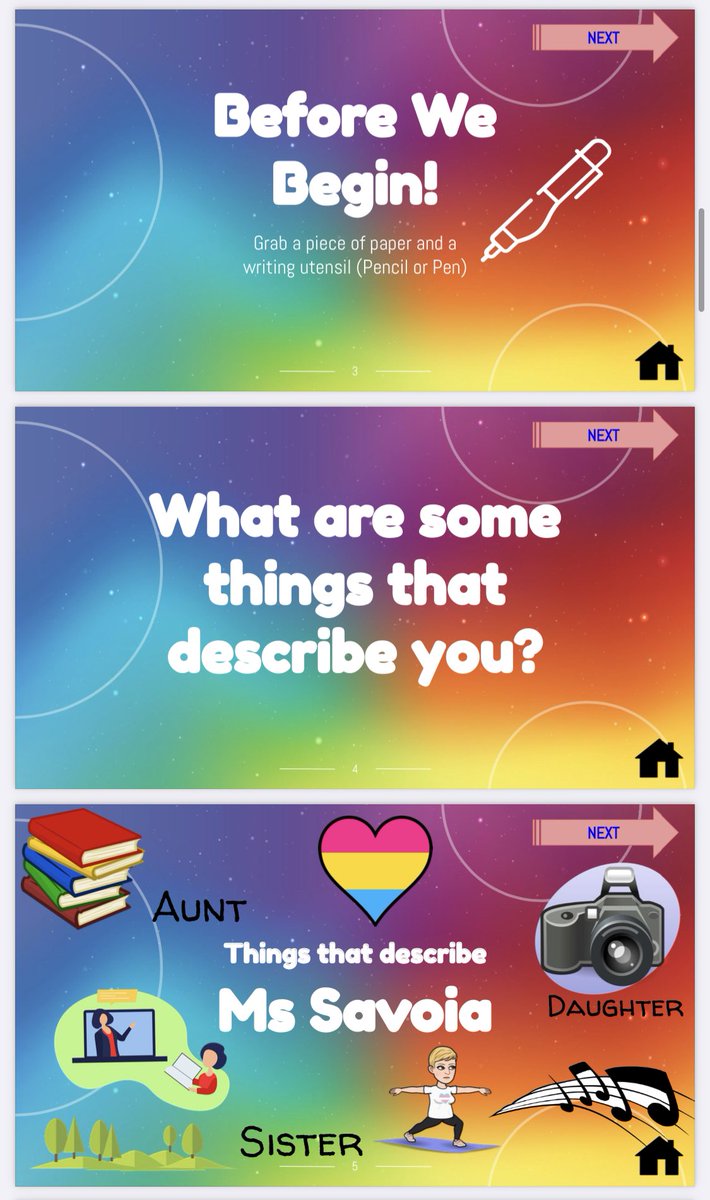The height and width of the screenshot is (1200, 710).
Task: Tap NEXT arrow on the Ms Savoia slide
Action: pos(605,832)
